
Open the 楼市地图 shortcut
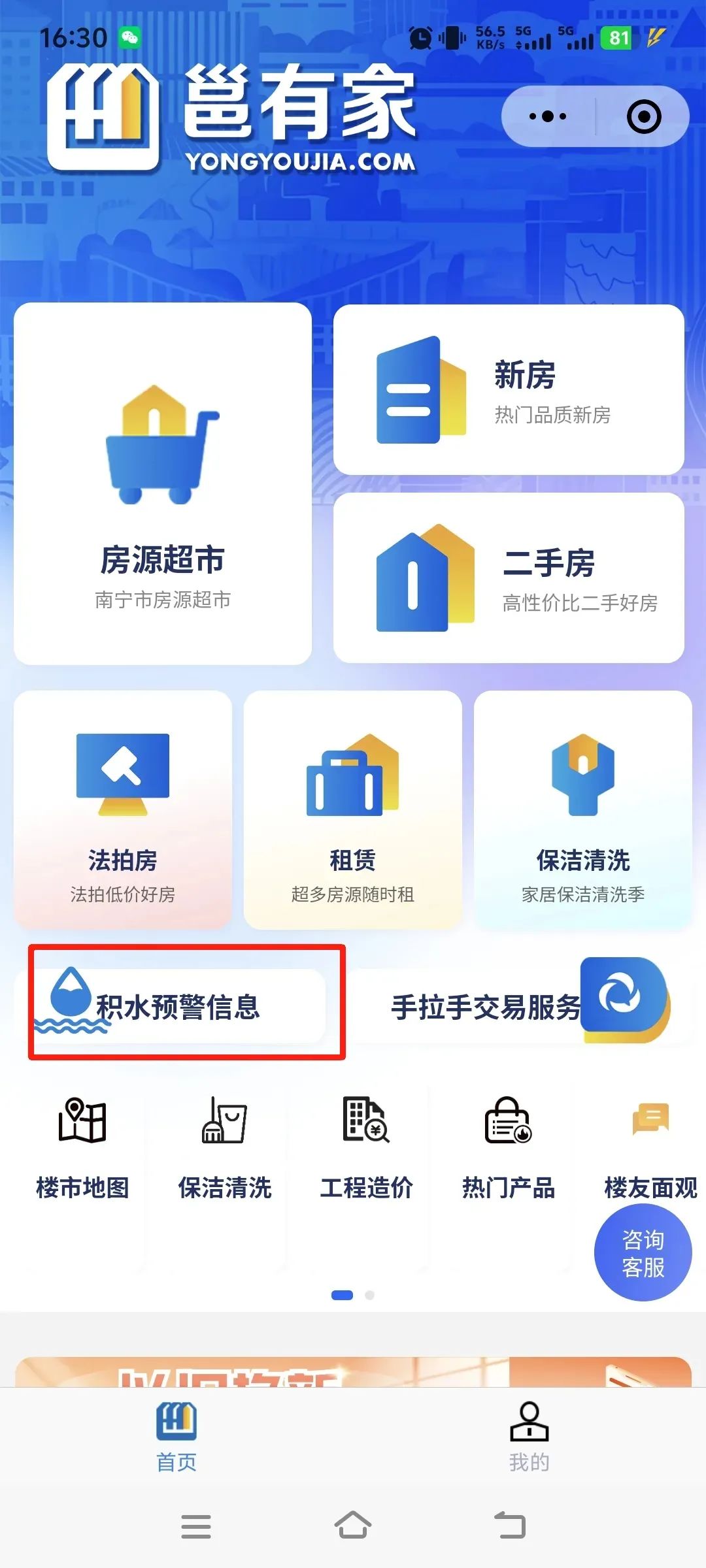pyautogui.click(x=82, y=1149)
